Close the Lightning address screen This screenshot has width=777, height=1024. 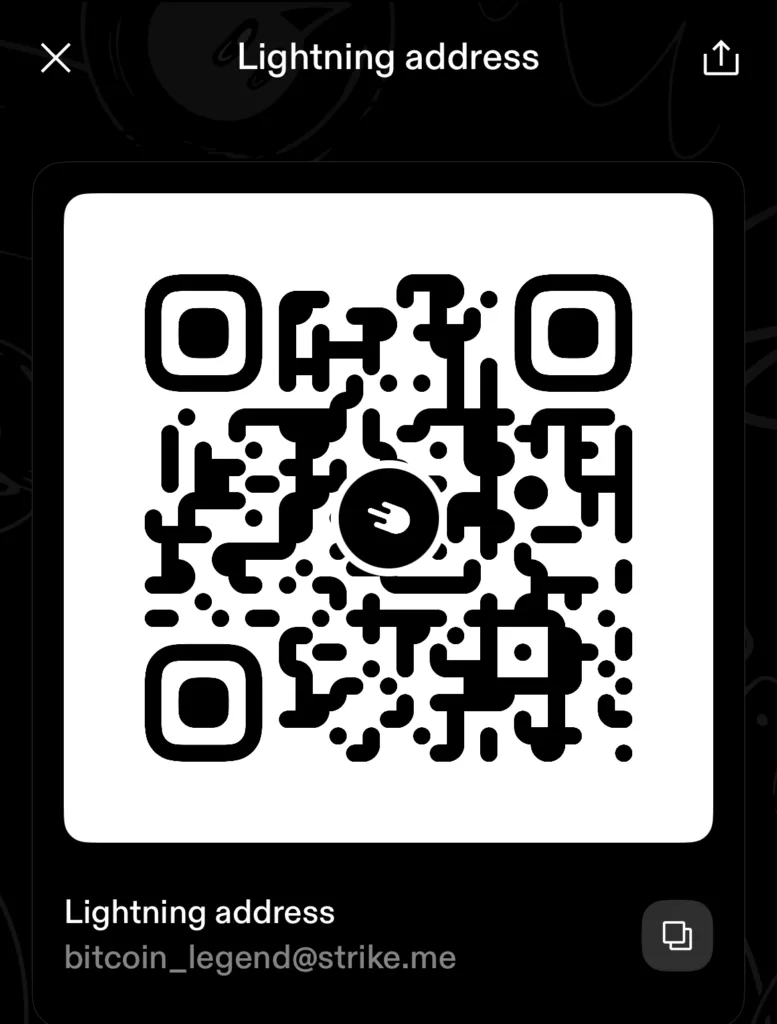(x=55, y=58)
